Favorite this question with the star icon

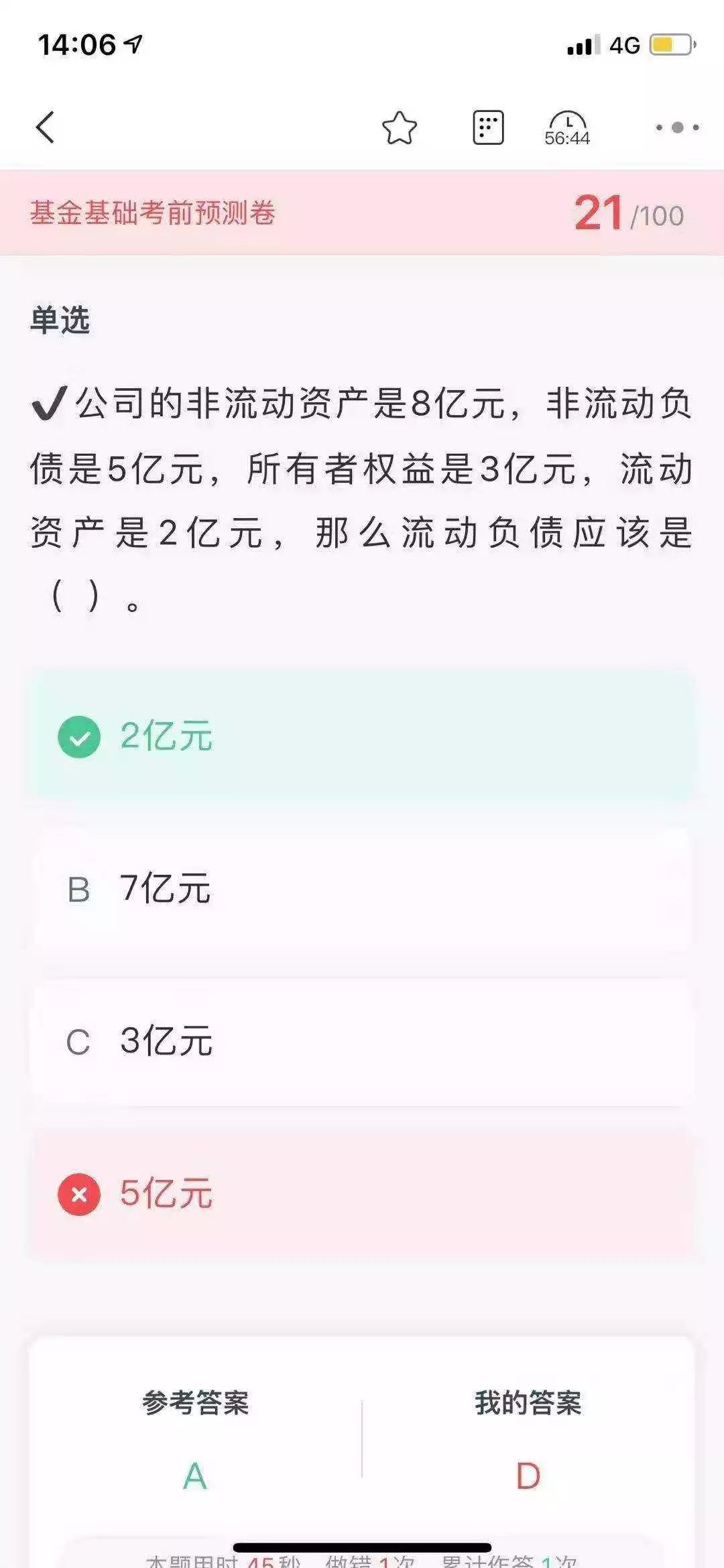click(400, 127)
